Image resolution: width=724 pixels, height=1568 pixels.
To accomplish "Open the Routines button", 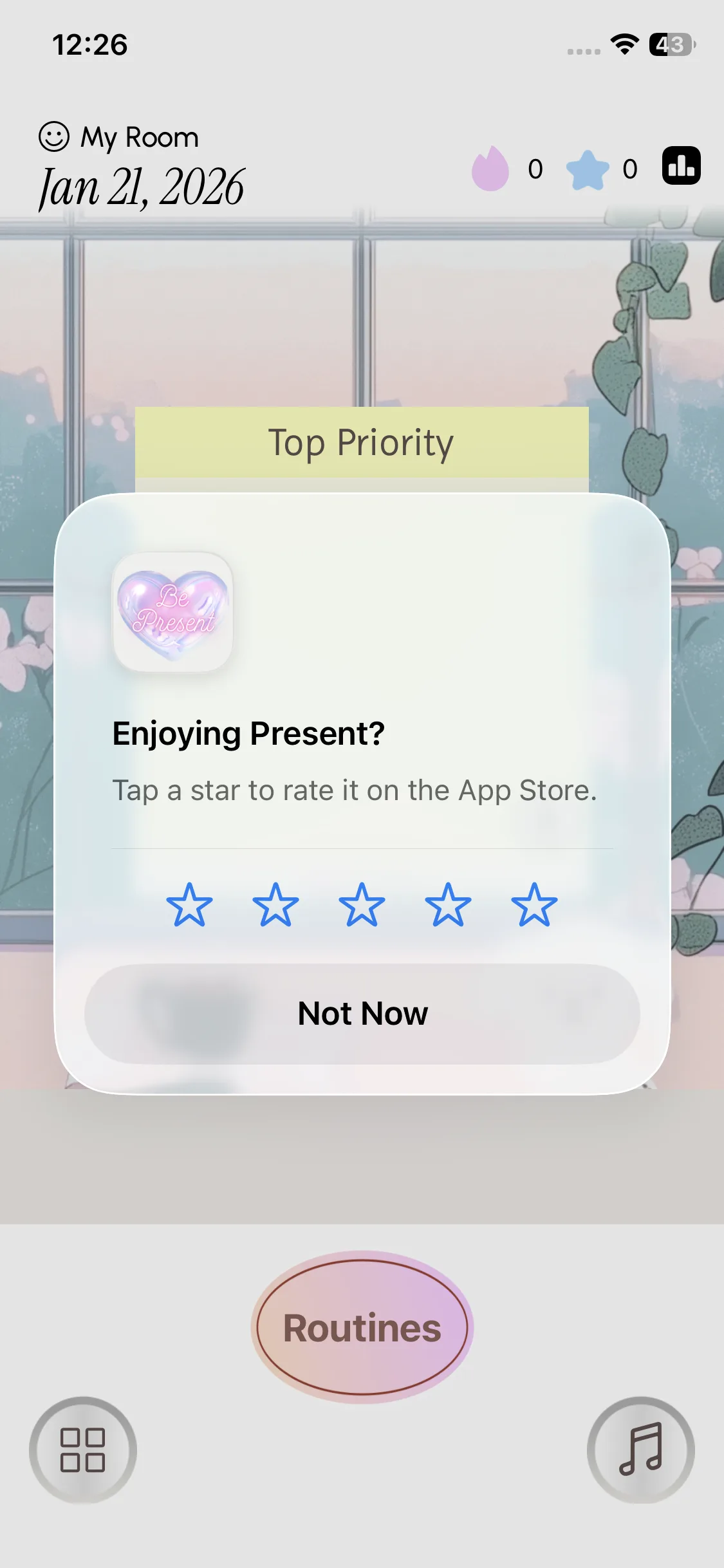I will 362,1327.
